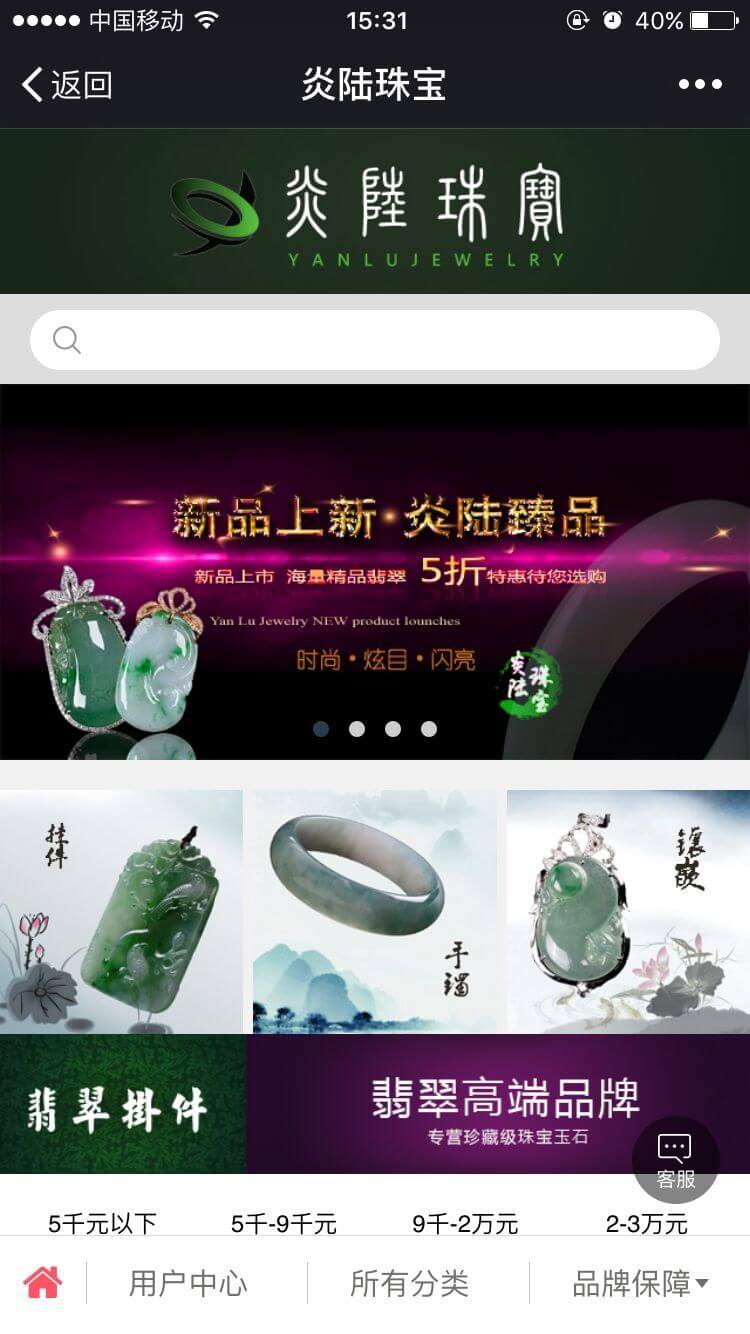Viewport: 750px width, 1334px height.
Task: Expand the 品牌保障 dropdown
Action: 640,1283
